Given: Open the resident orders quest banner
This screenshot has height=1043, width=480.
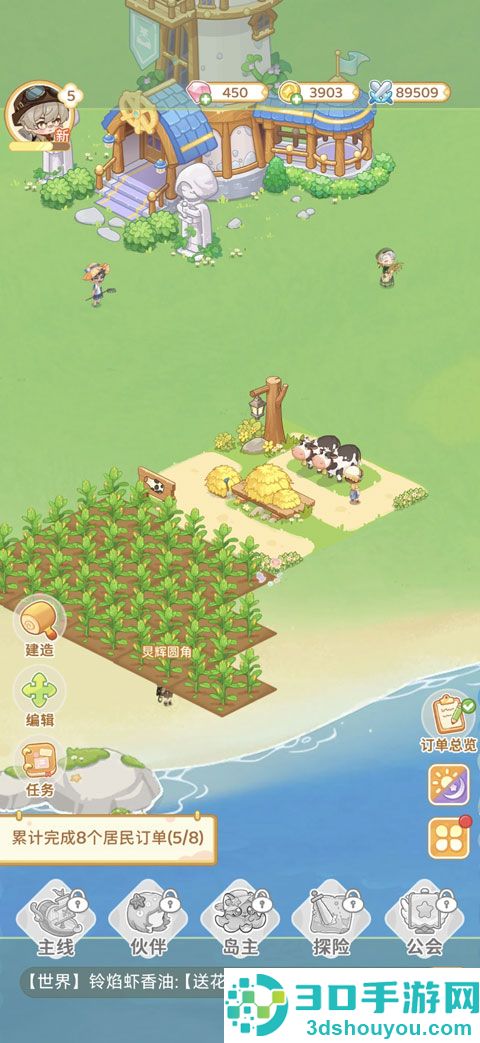Looking at the screenshot, I should (108, 839).
